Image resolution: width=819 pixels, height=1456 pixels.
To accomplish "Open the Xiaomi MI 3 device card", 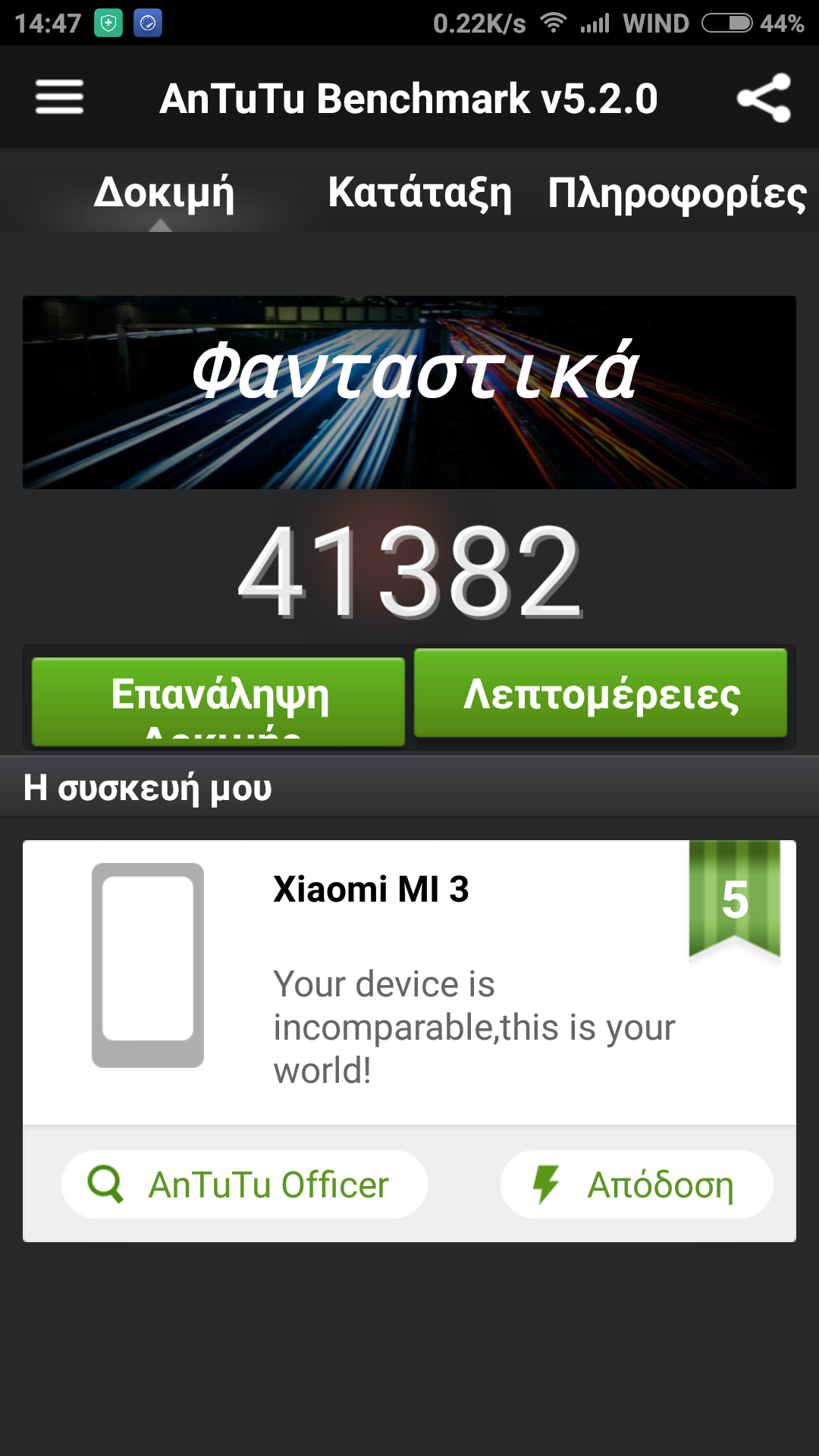I will (x=409, y=981).
